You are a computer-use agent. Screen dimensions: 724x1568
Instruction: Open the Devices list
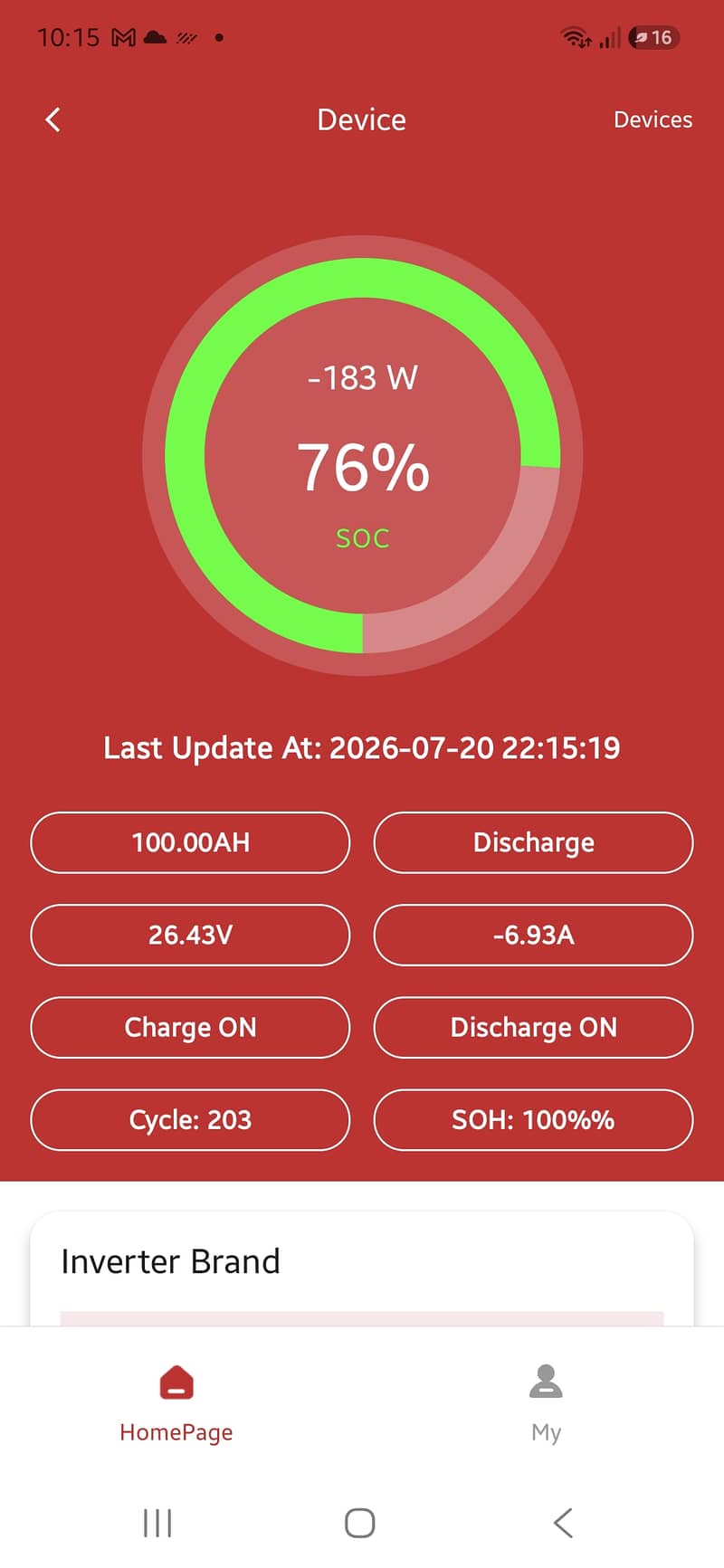point(653,119)
